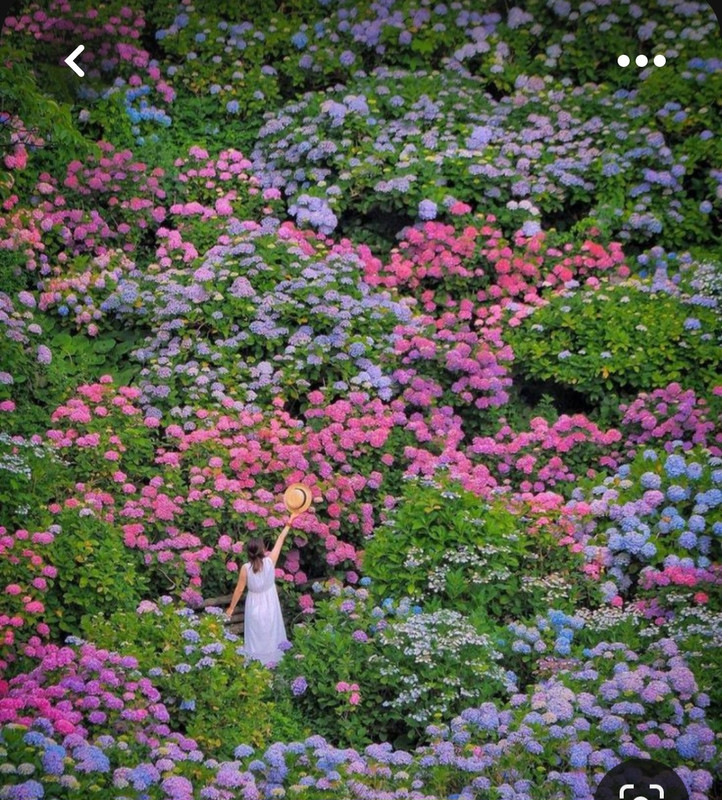Go back using the back arrow

coord(74,61)
